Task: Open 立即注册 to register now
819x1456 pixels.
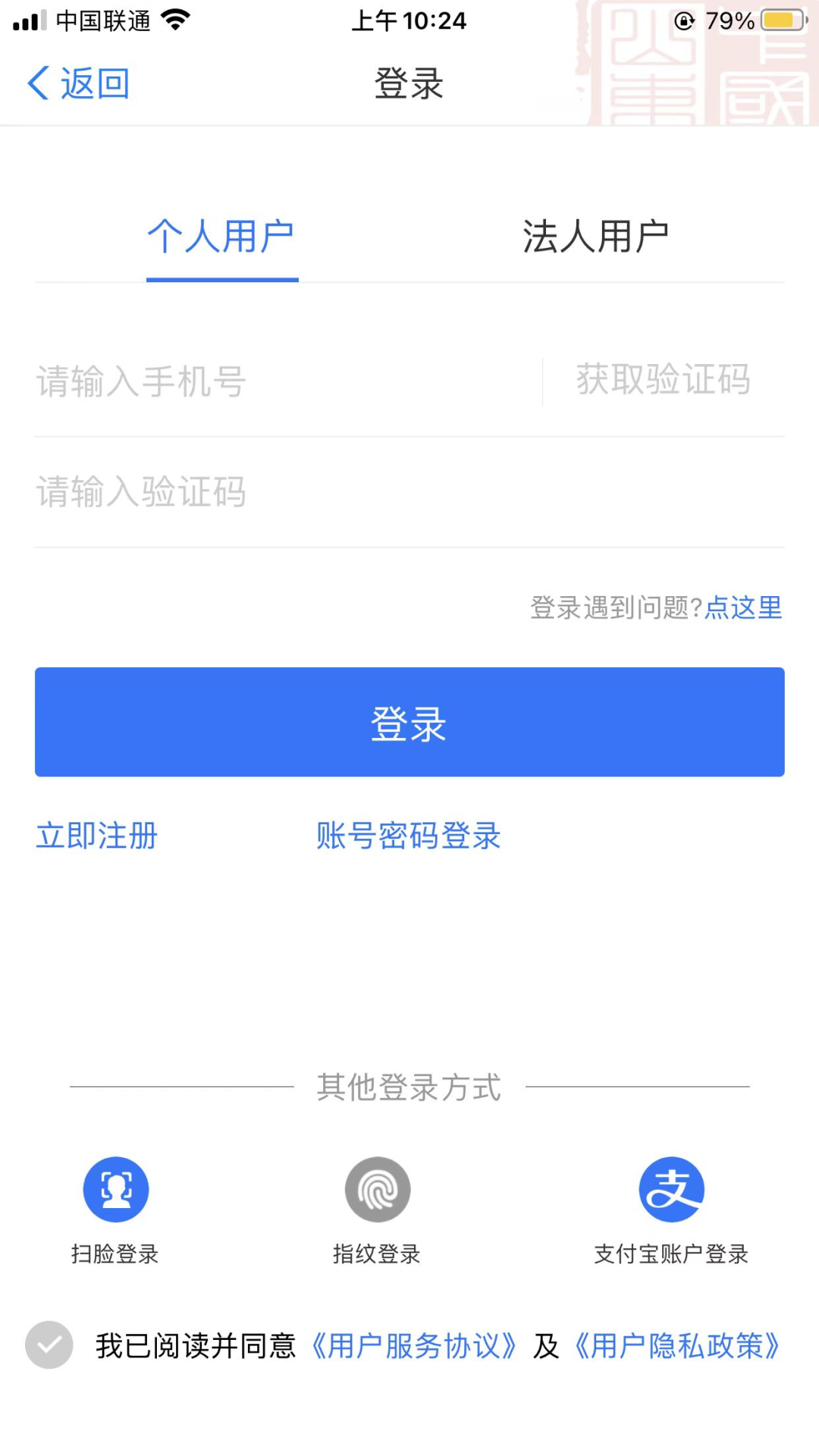Action: (97, 836)
